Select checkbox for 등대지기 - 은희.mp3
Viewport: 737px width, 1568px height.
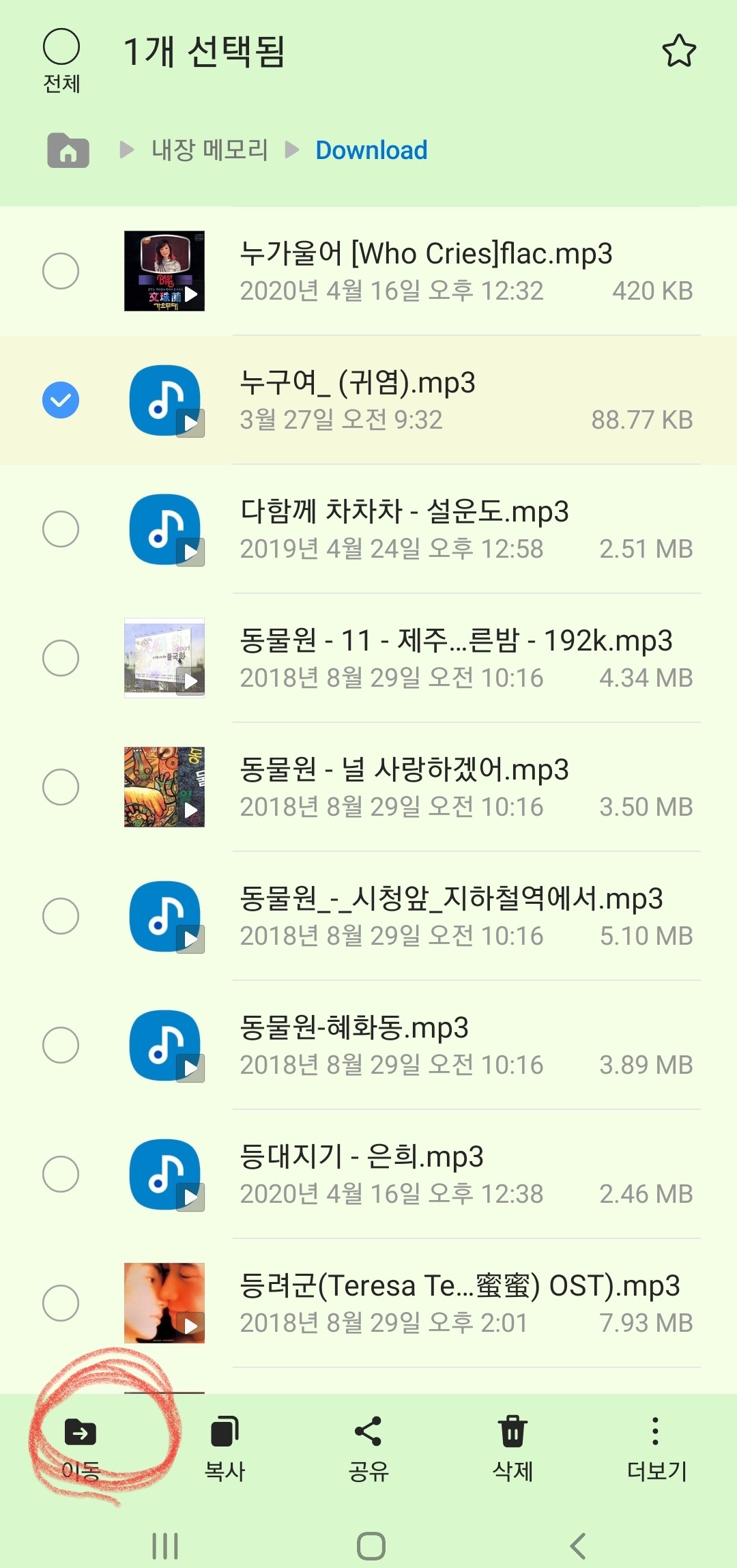(61, 1174)
